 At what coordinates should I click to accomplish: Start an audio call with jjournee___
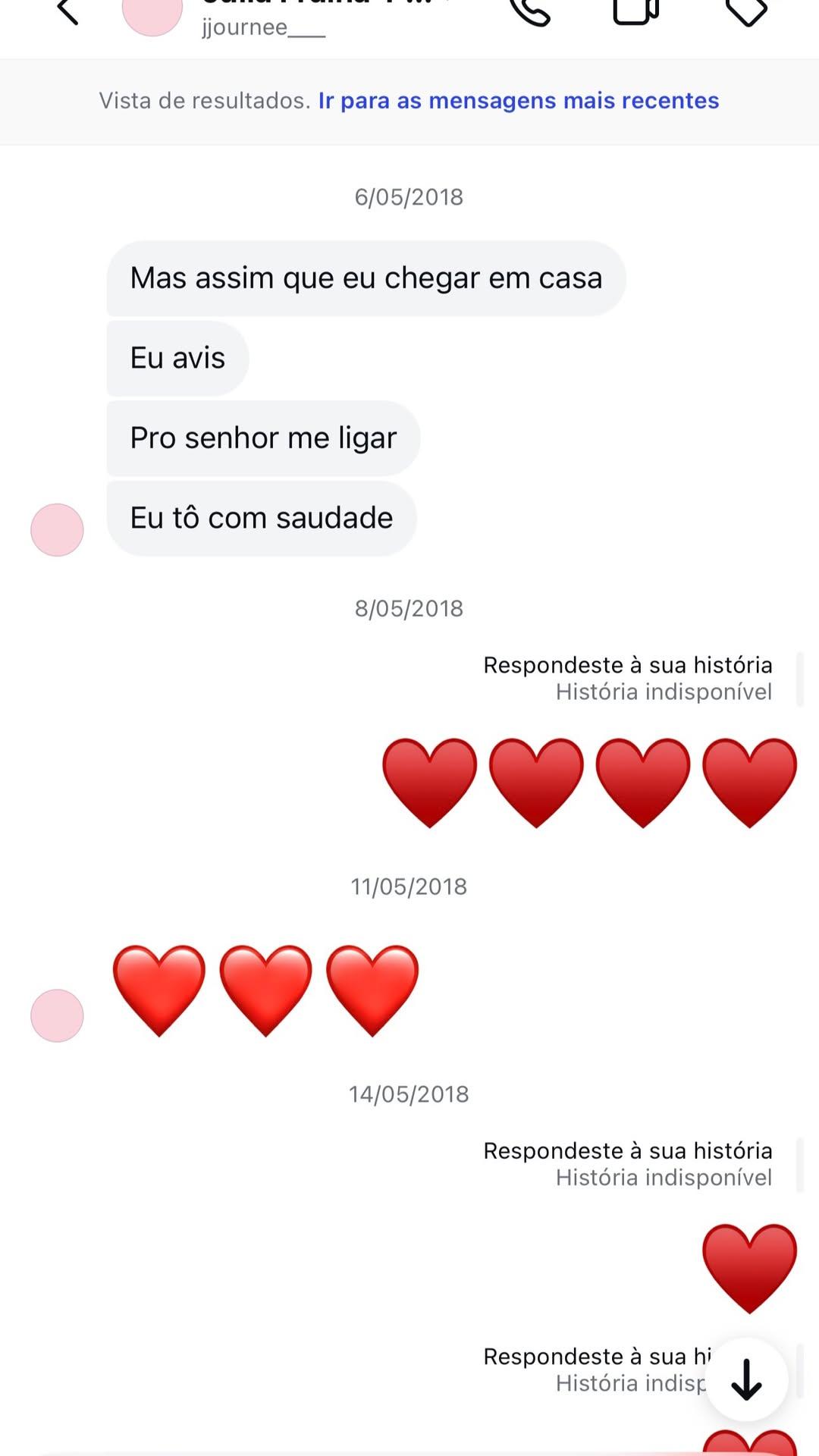pos(529,11)
